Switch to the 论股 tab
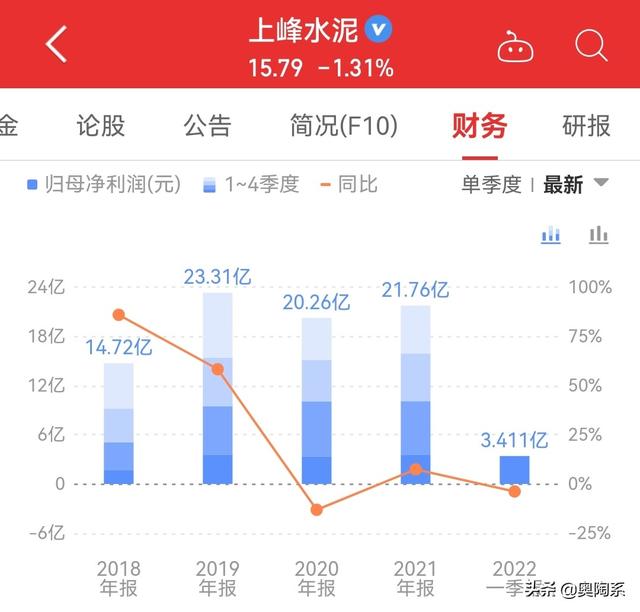640x612 pixels. pos(101,126)
